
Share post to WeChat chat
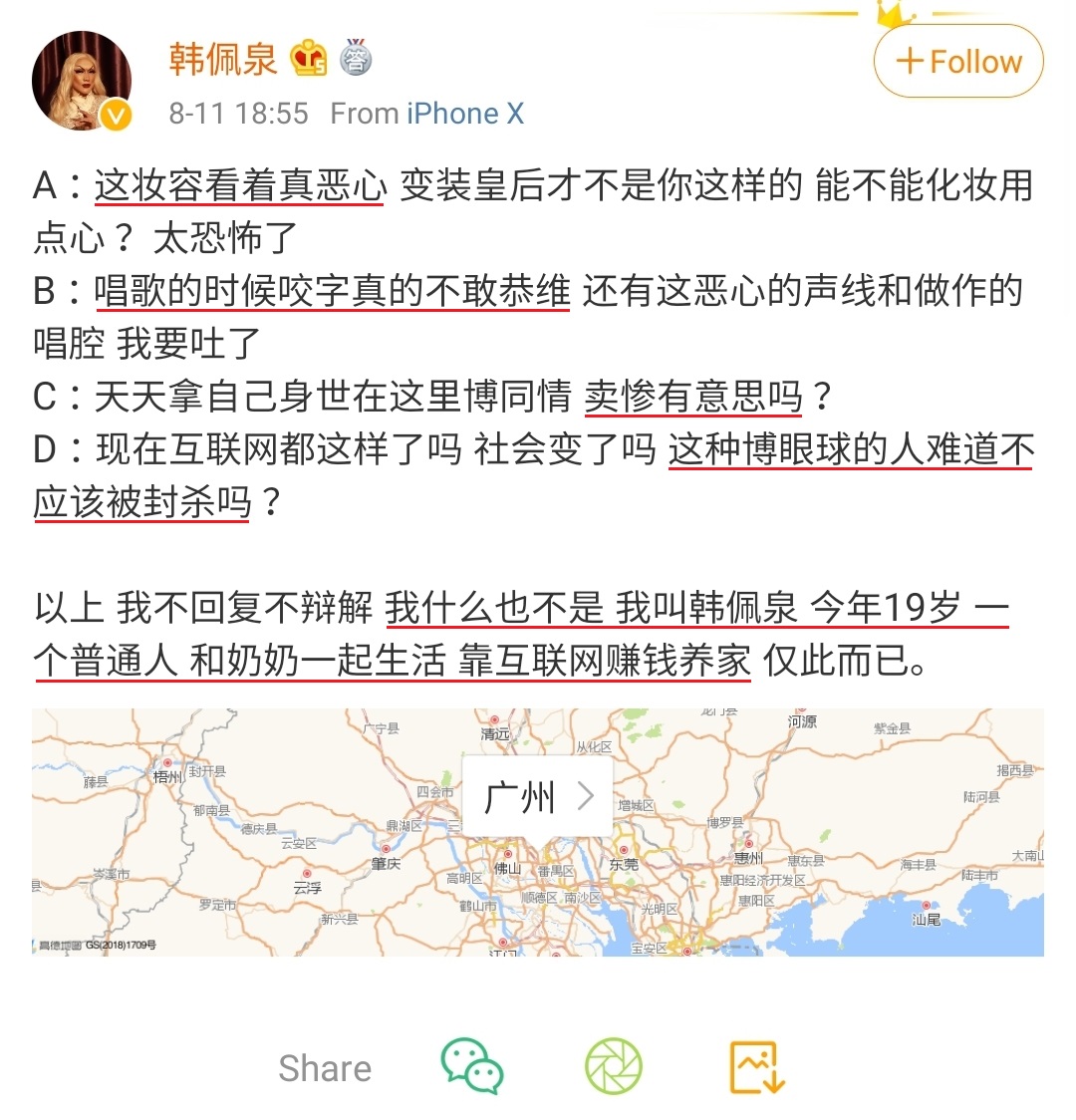pyautogui.click(x=471, y=1066)
